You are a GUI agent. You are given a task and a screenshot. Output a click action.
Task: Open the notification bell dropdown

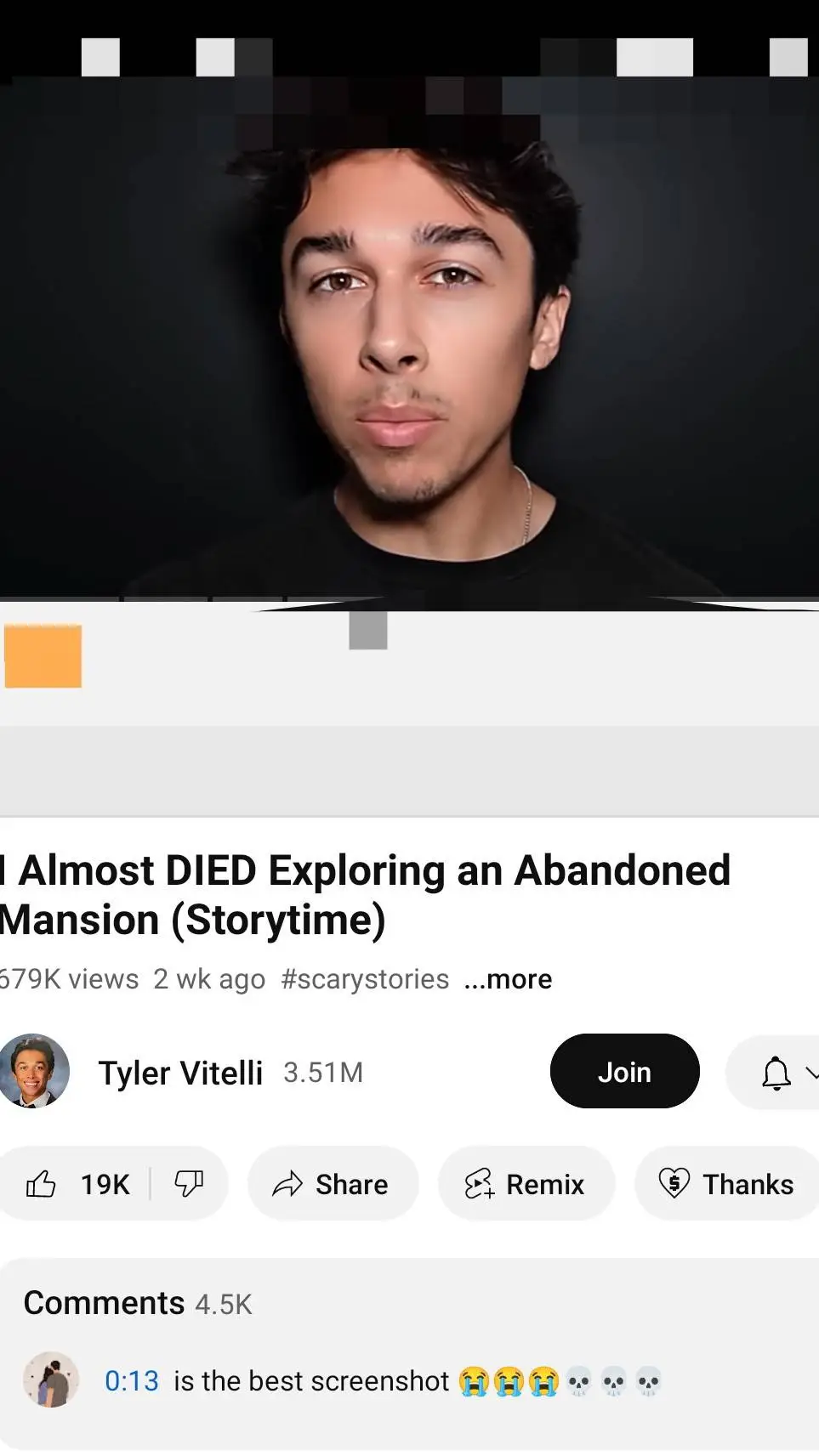(x=783, y=1073)
